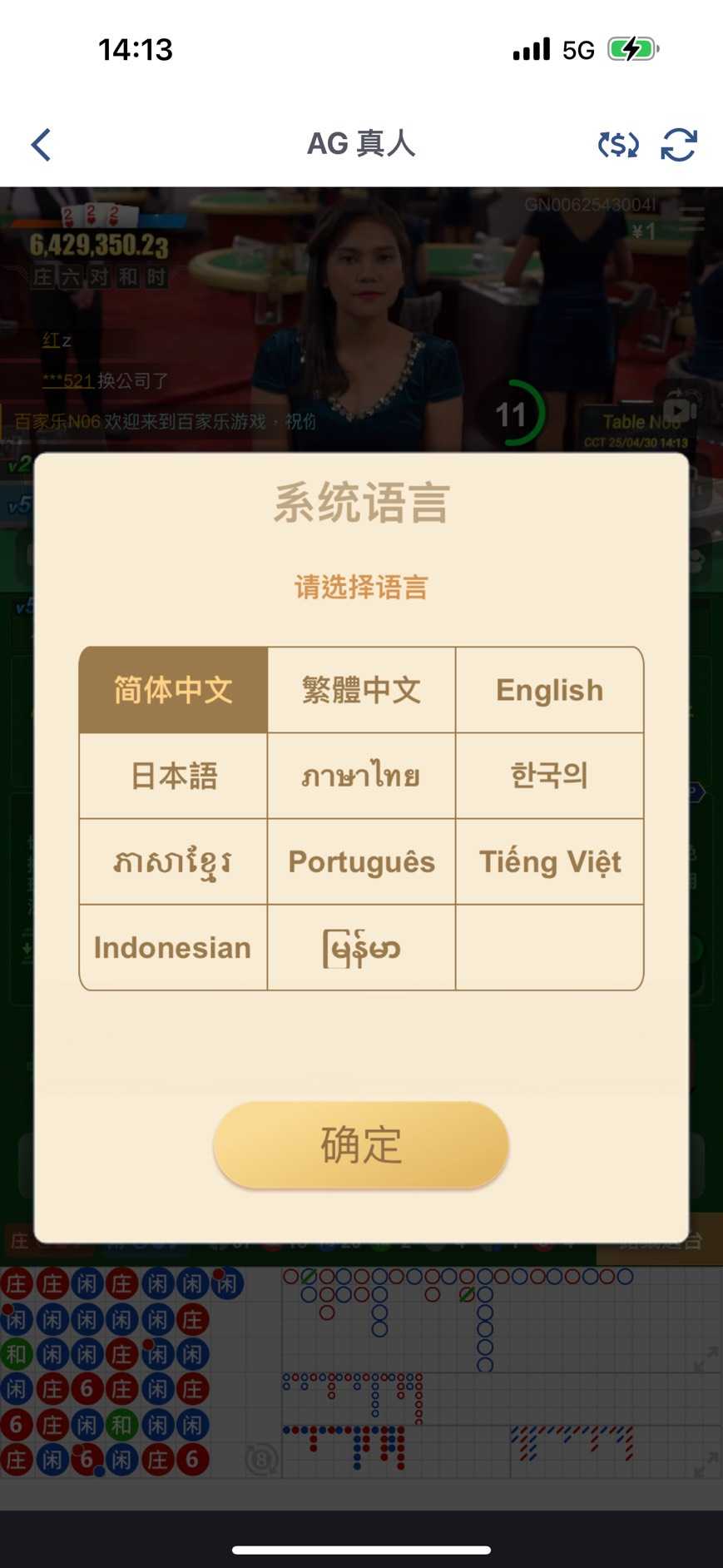Refresh the AG 真人 page
Viewport: 723px width, 1568px height.
point(679,145)
